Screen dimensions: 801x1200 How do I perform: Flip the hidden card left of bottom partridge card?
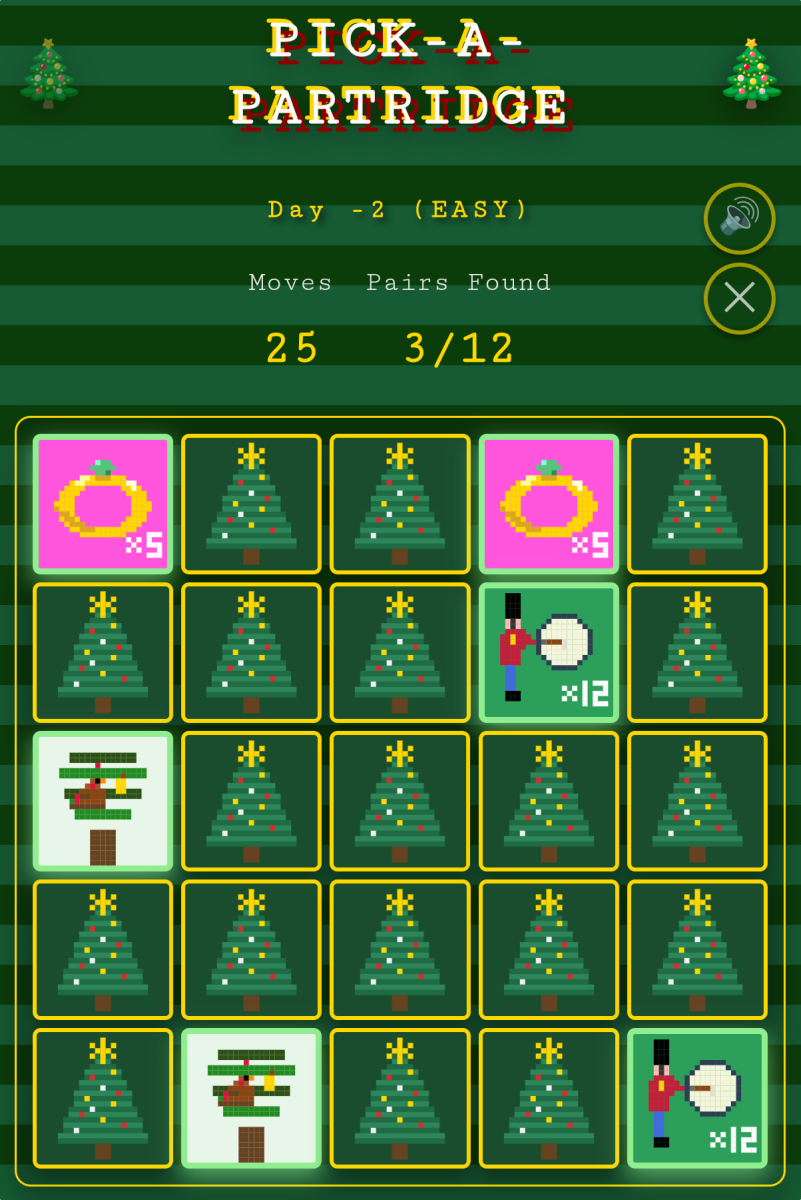pyautogui.click(x=103, y=1098)
